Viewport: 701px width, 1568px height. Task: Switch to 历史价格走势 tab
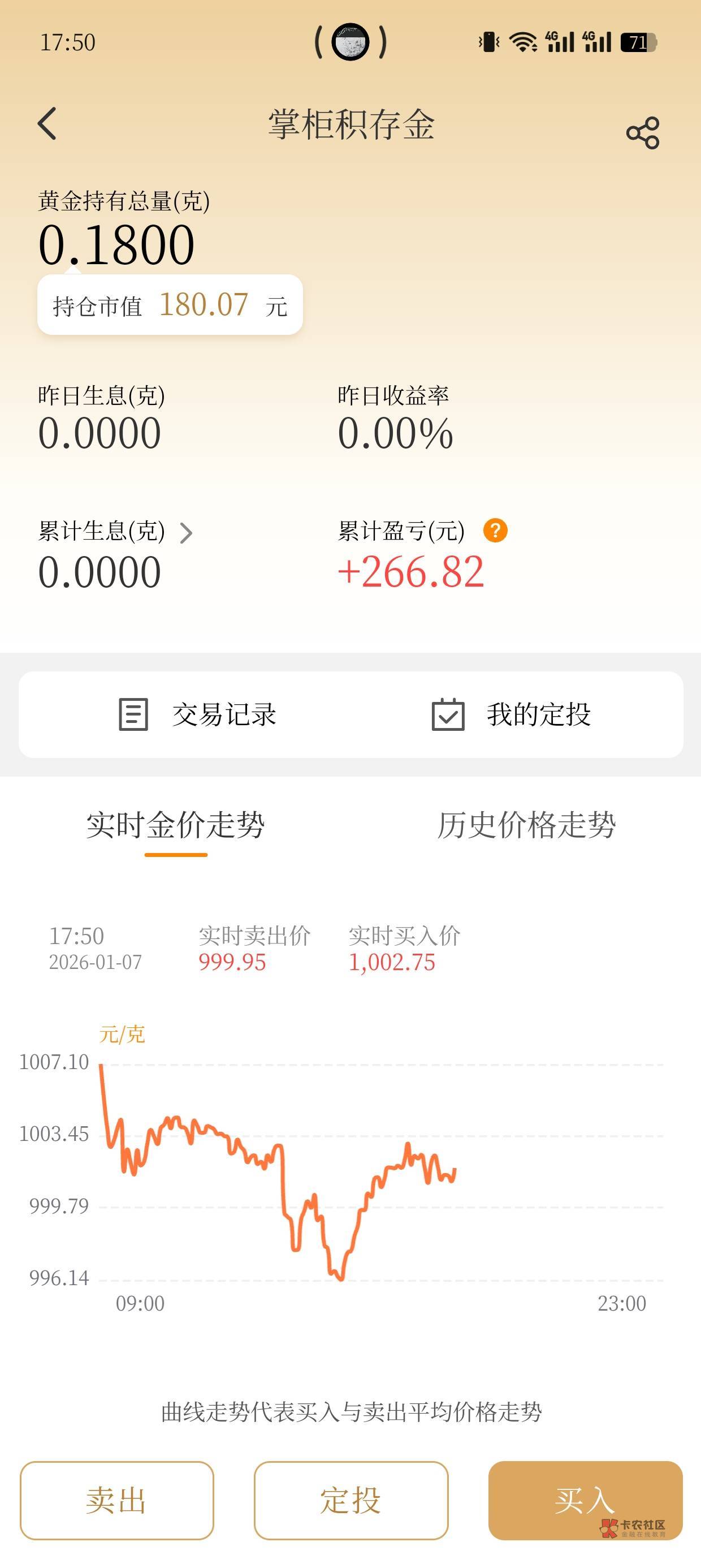coord(526,825)
